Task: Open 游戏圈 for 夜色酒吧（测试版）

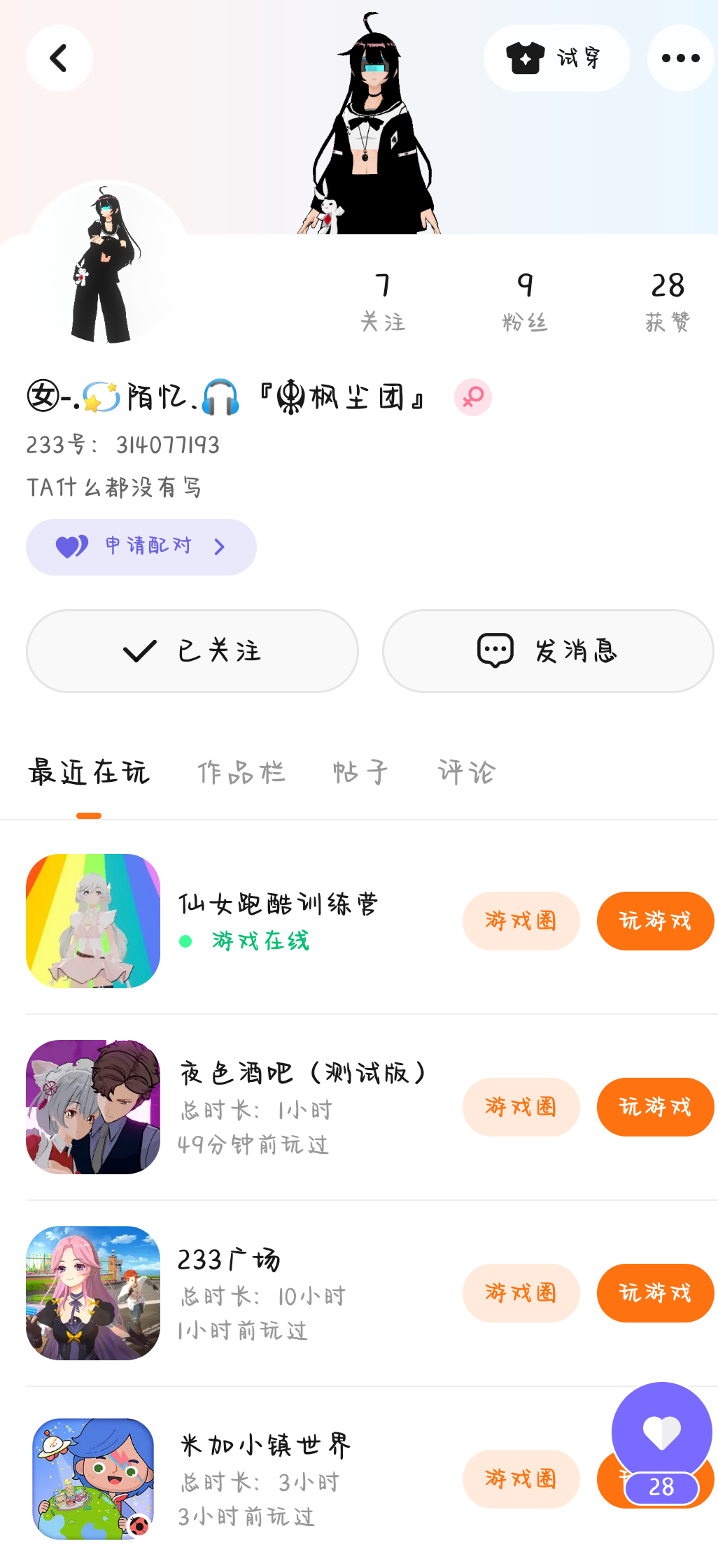Action: 521,1107
